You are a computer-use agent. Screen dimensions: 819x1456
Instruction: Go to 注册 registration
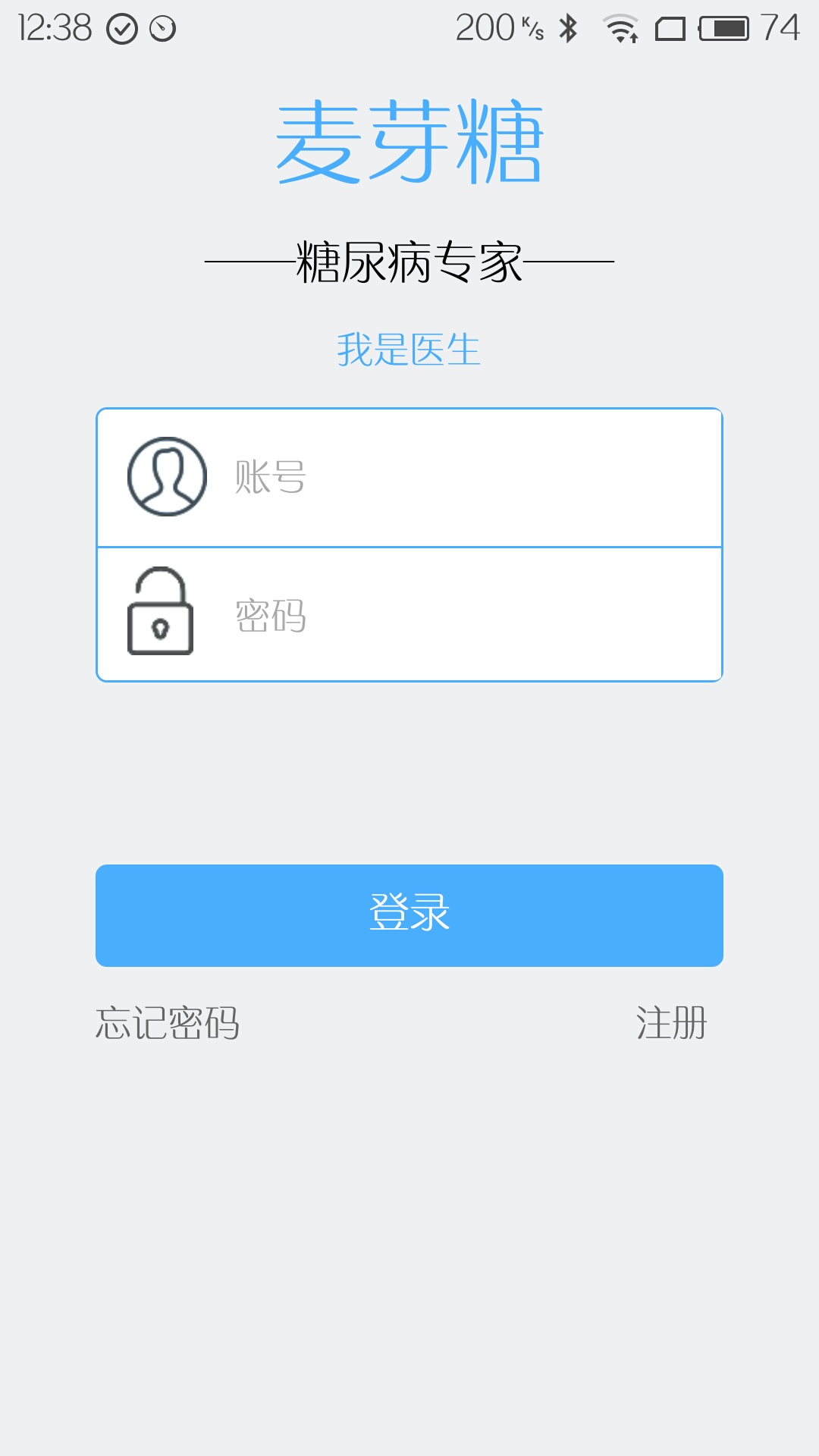tap(671, 1023)
